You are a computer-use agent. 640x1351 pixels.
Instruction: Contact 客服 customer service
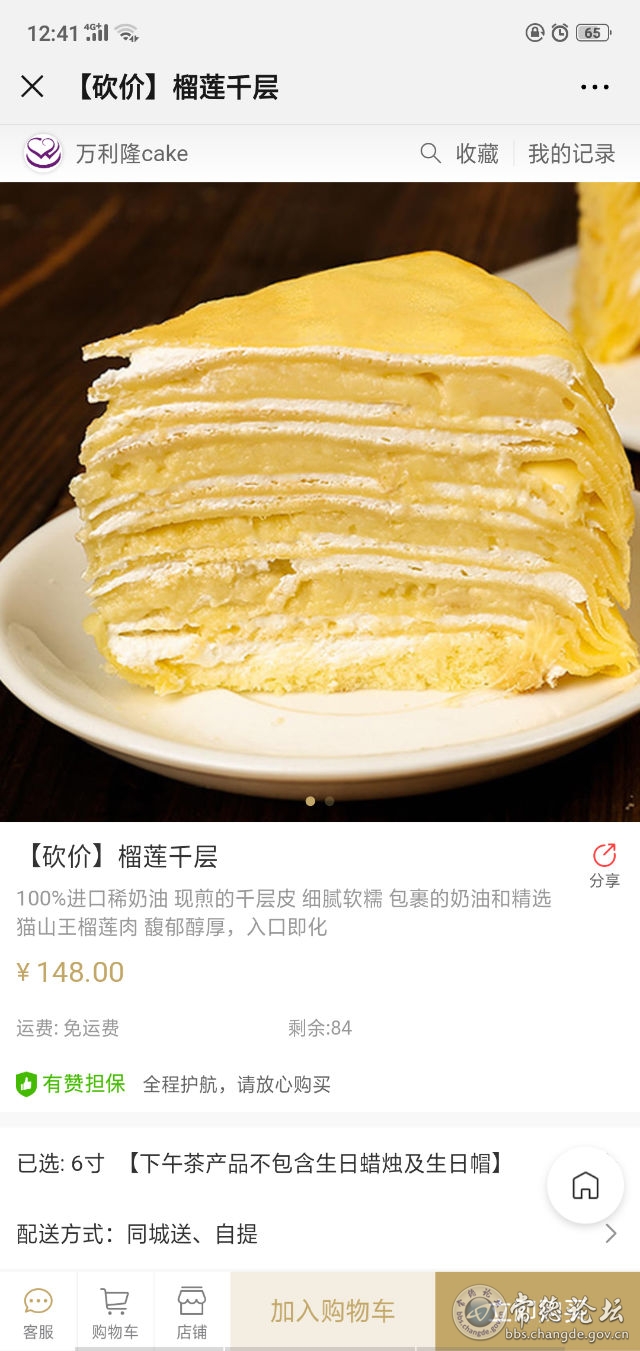tap(38, 1312)
